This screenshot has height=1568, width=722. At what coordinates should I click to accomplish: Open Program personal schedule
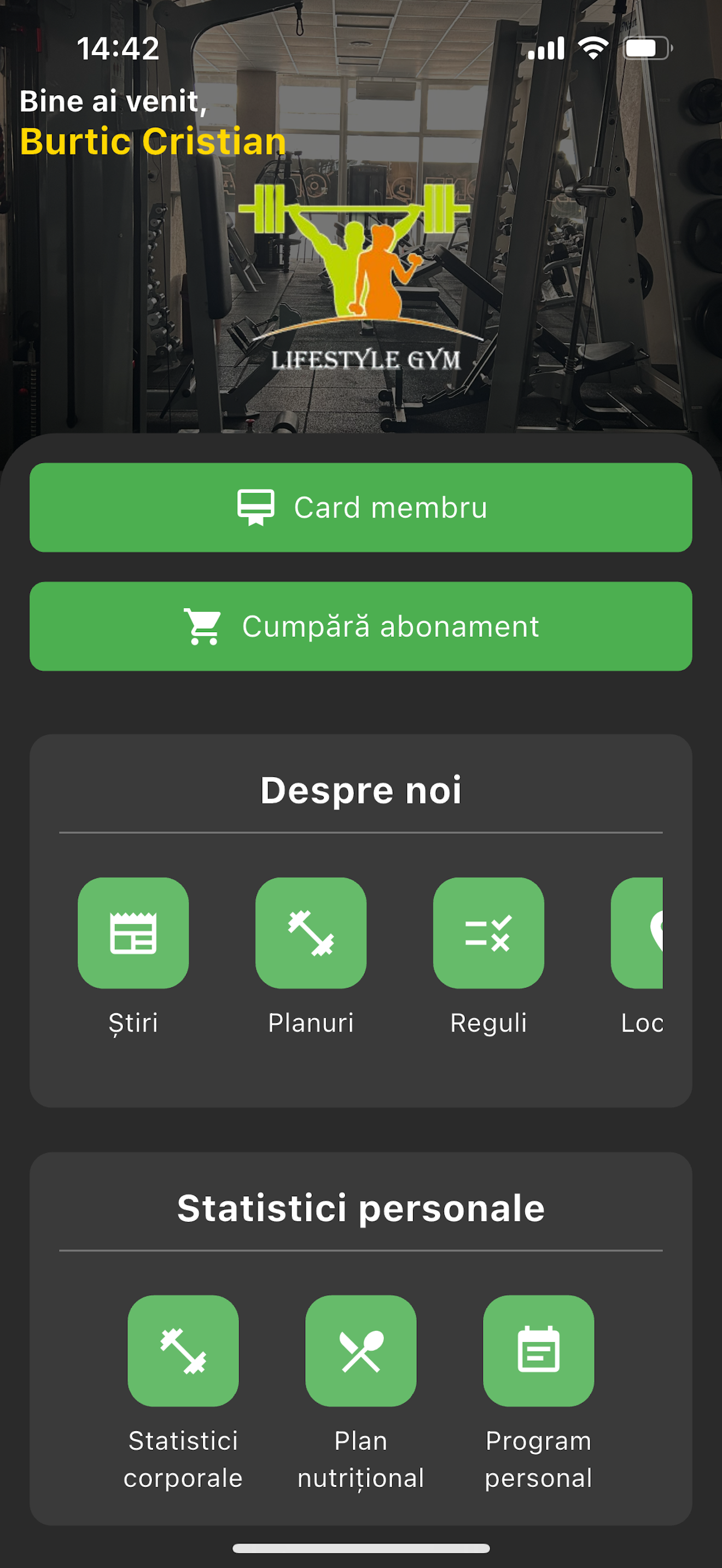coord(538,1350)
